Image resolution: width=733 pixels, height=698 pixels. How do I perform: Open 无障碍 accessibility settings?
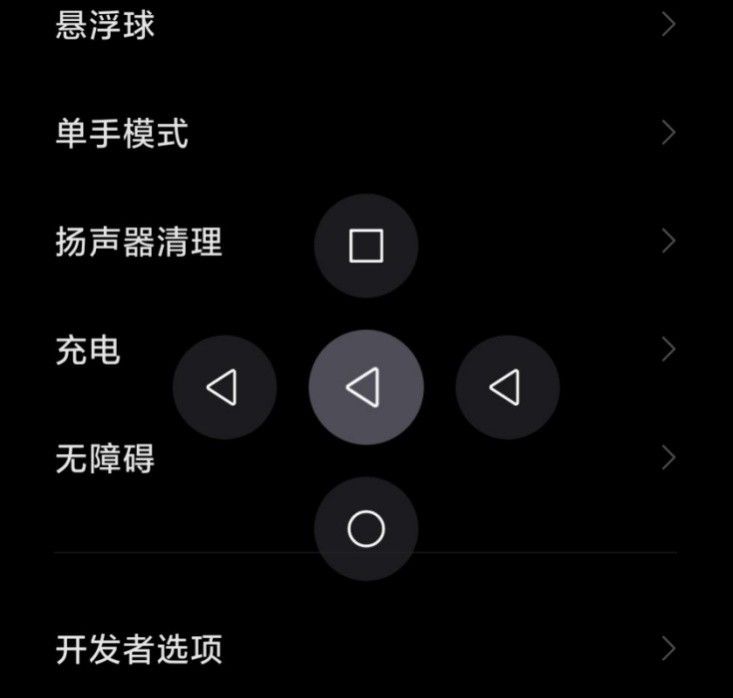pos(105,459)
